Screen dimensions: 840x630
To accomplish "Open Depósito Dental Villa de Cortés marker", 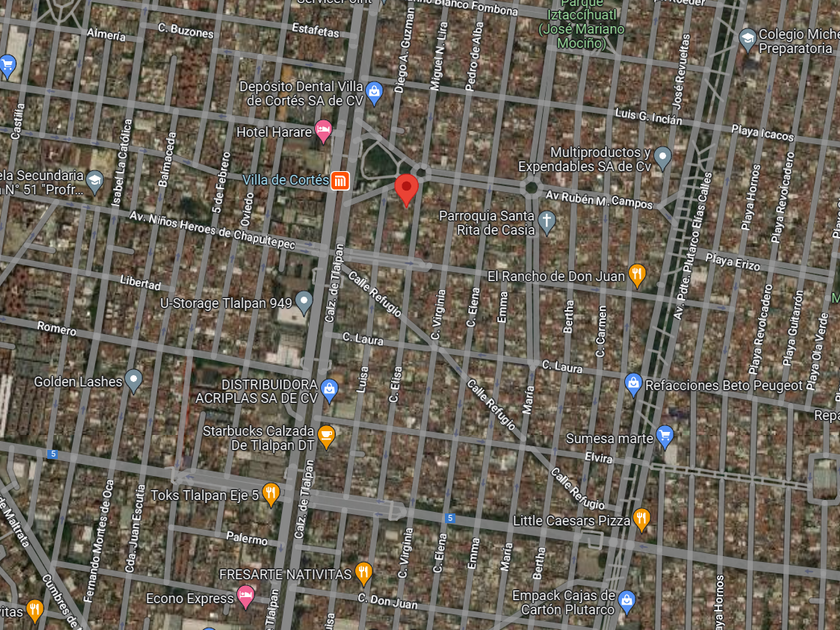I will coord(374,93).
